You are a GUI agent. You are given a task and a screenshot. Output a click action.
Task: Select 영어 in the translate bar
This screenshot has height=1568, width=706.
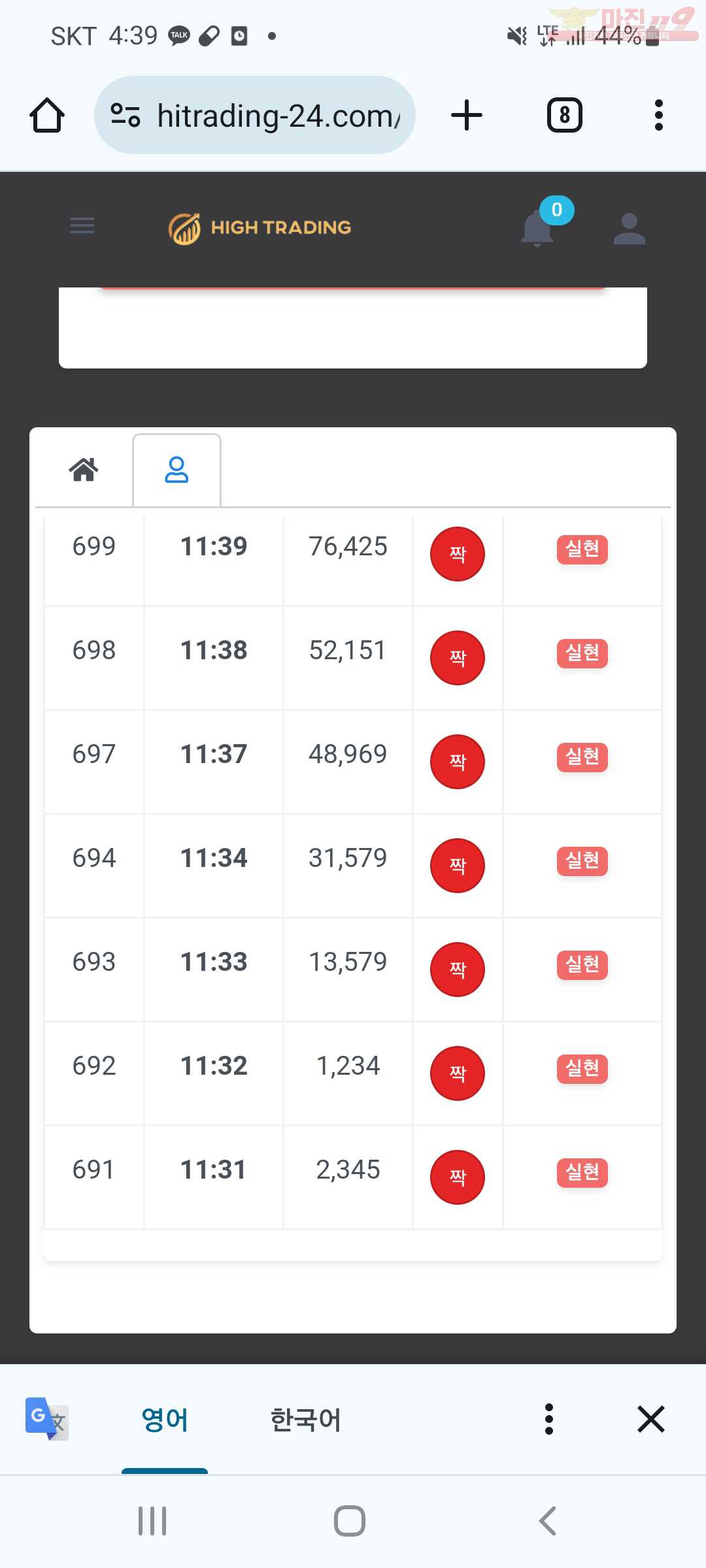coord(165,1419)
